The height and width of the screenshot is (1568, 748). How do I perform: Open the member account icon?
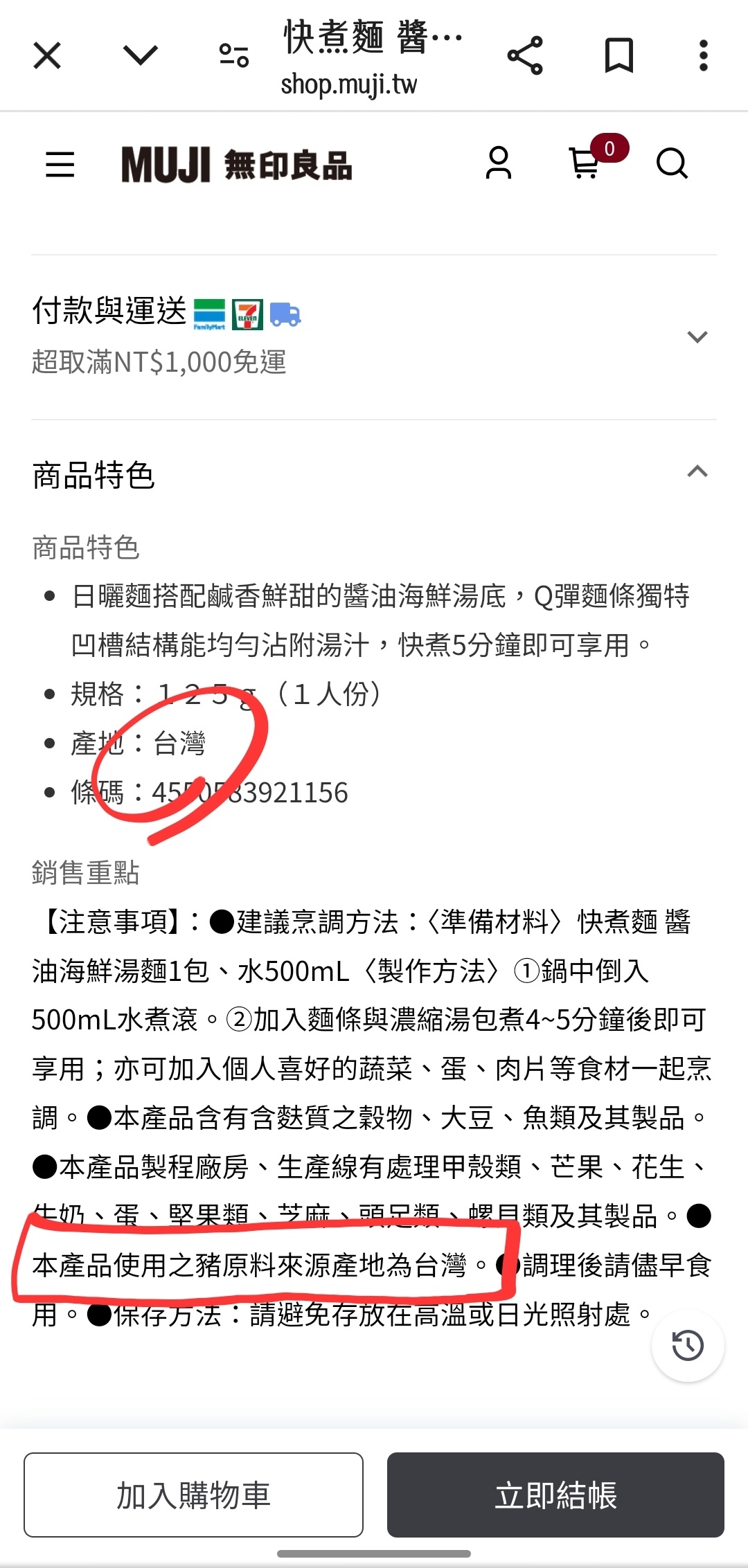[x=498, y=163]
